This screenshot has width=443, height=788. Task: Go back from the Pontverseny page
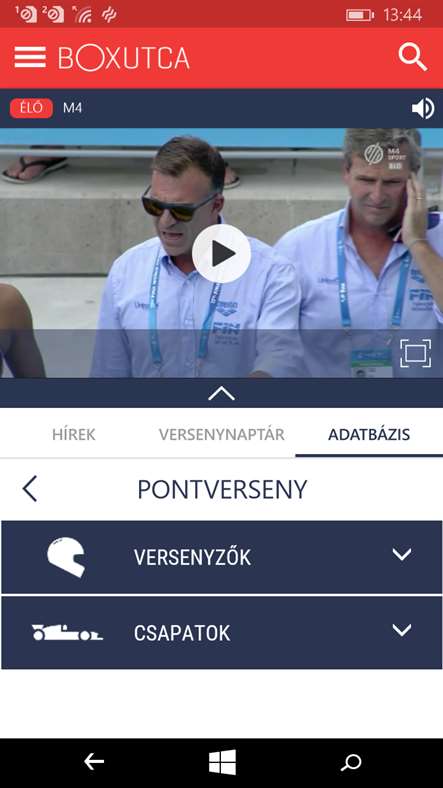tap(30, 489)
